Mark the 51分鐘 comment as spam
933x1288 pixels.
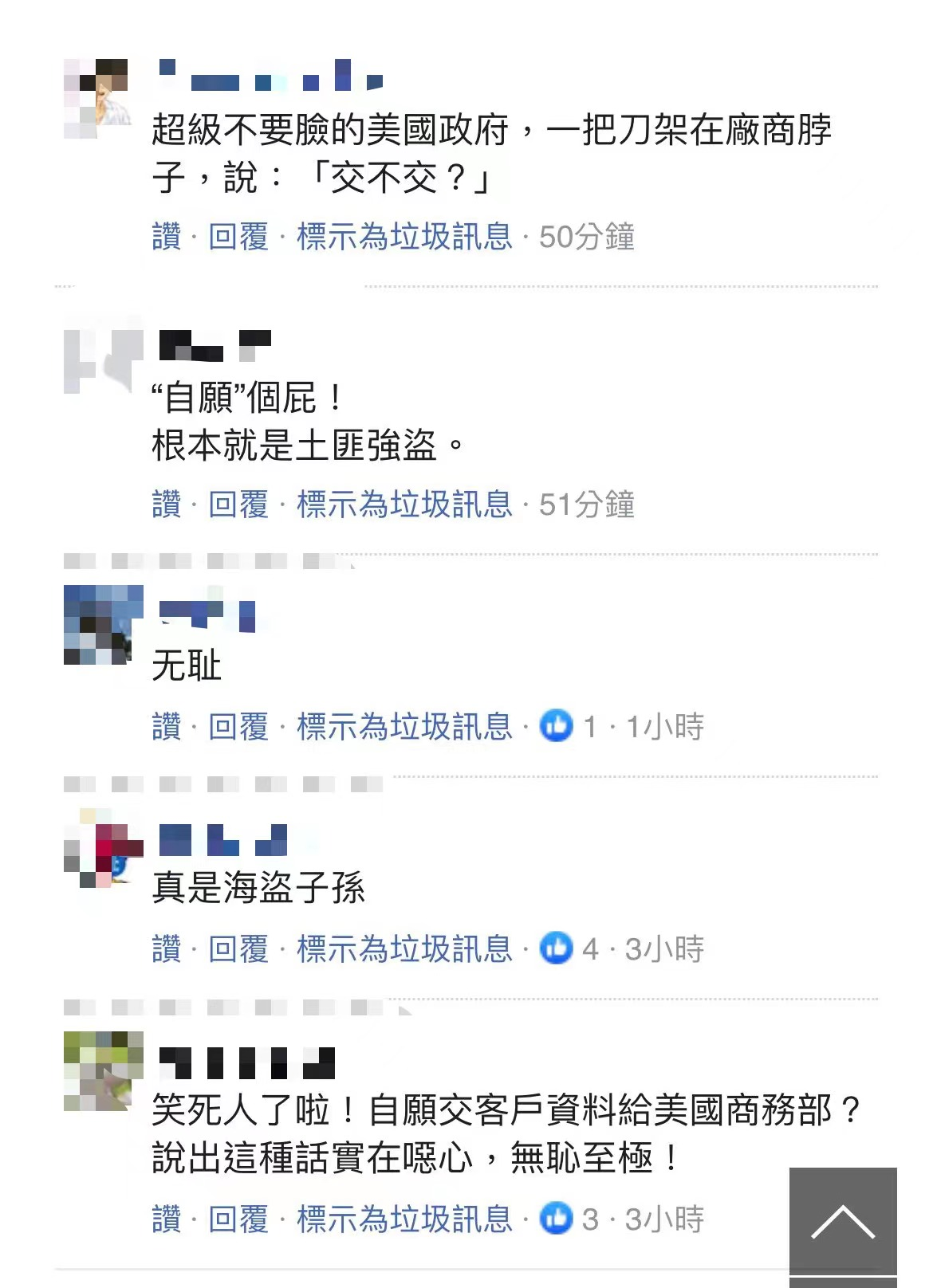coord(404,505)
